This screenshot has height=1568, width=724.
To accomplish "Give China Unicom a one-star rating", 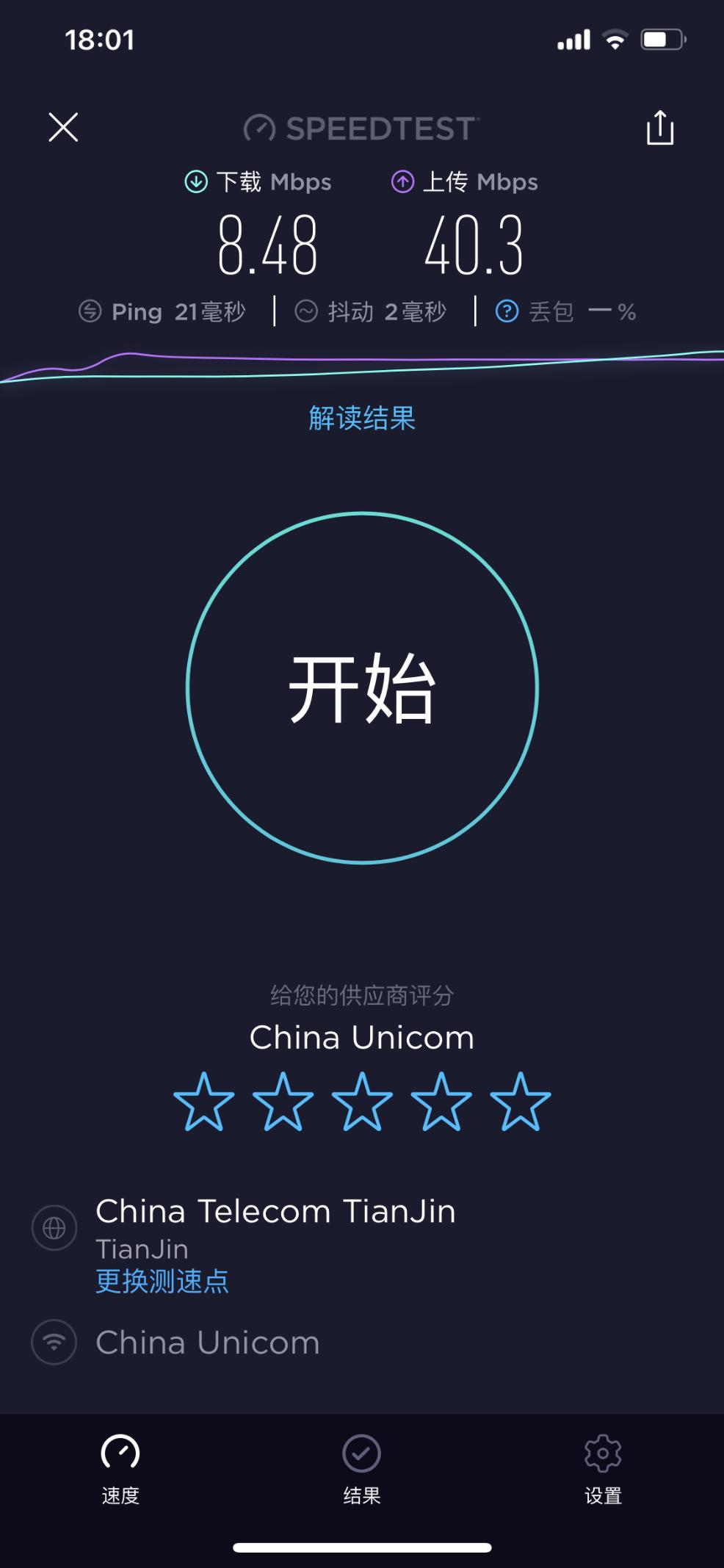I will coord(203,1102).
